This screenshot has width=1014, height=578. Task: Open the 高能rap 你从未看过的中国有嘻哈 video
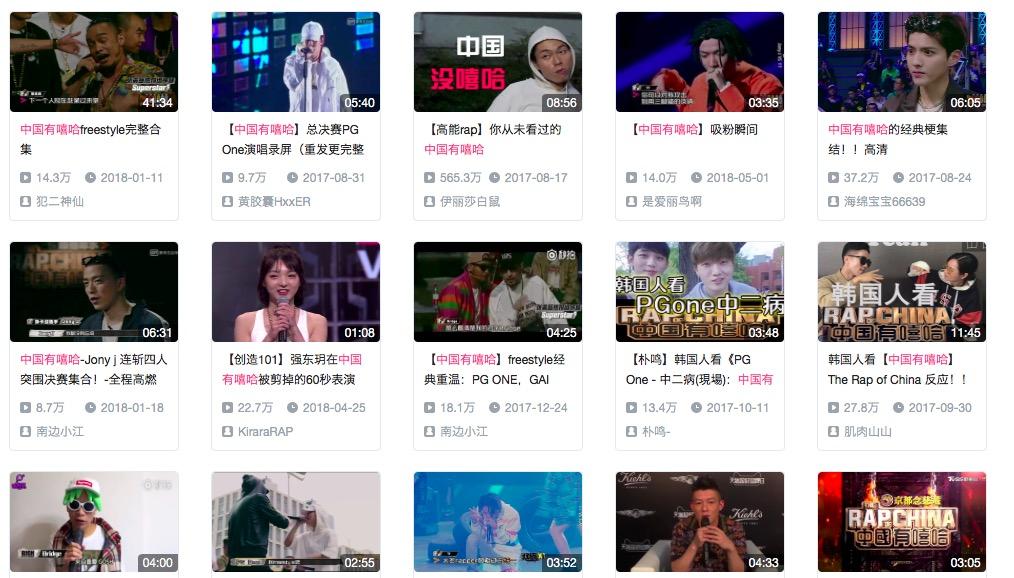click(498, 62)
